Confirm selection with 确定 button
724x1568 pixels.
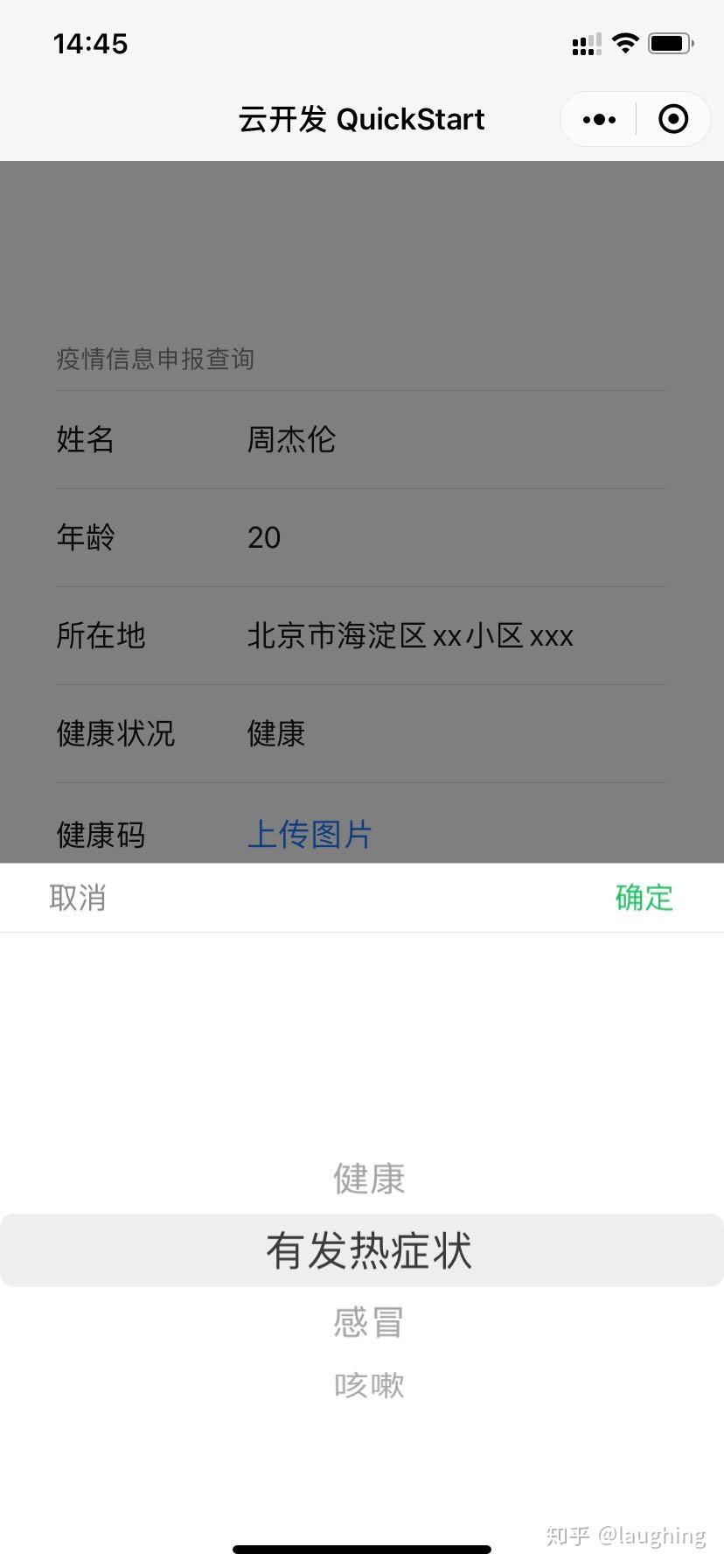click(643, 897)
